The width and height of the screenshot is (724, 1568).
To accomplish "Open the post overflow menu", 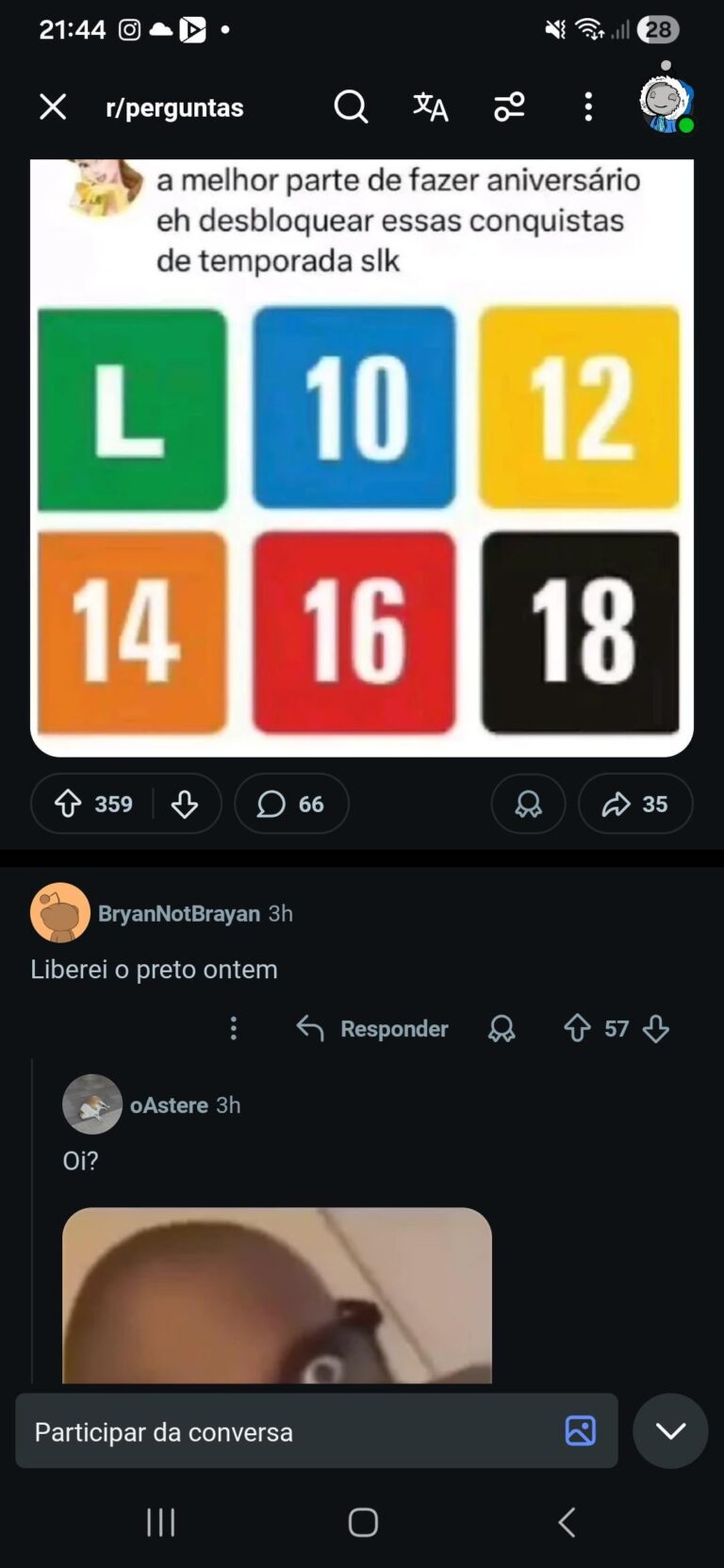I will tap(588, 107).
